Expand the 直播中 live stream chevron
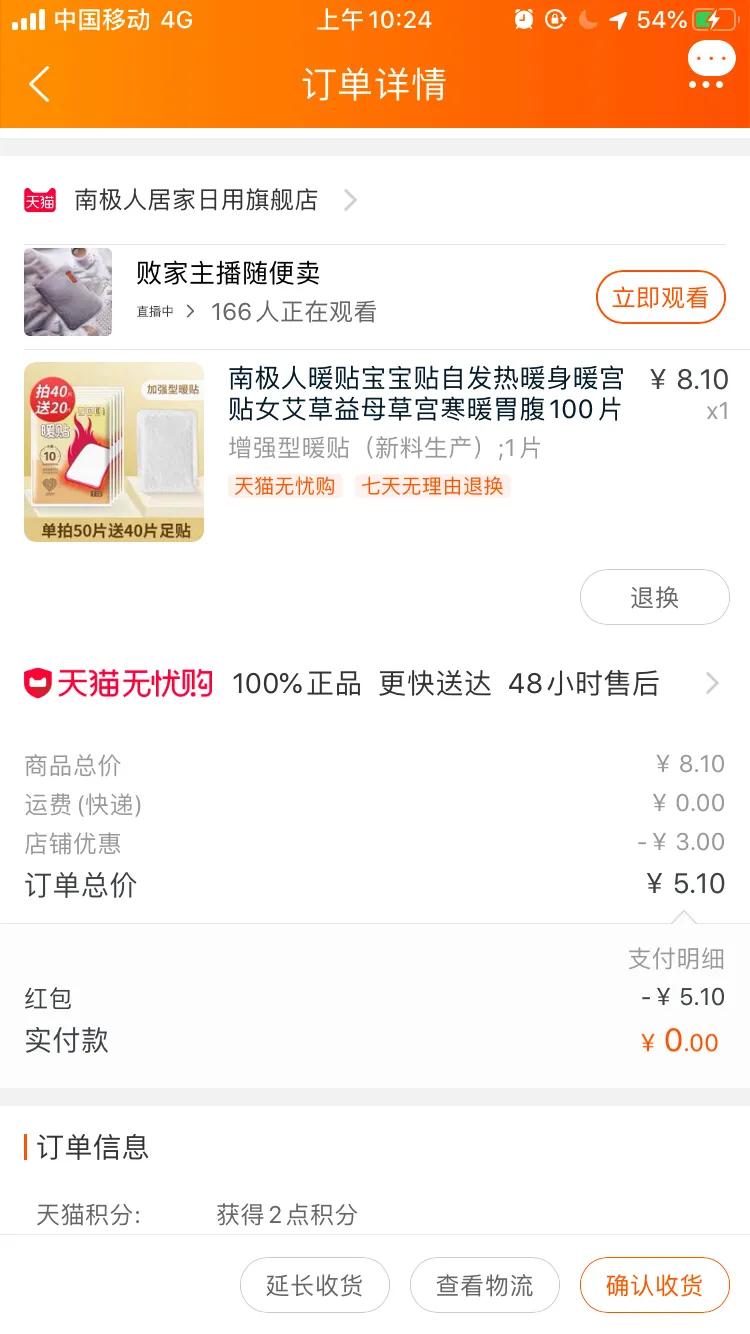This screenshot has height=1334, width=750. pos(190,311)
